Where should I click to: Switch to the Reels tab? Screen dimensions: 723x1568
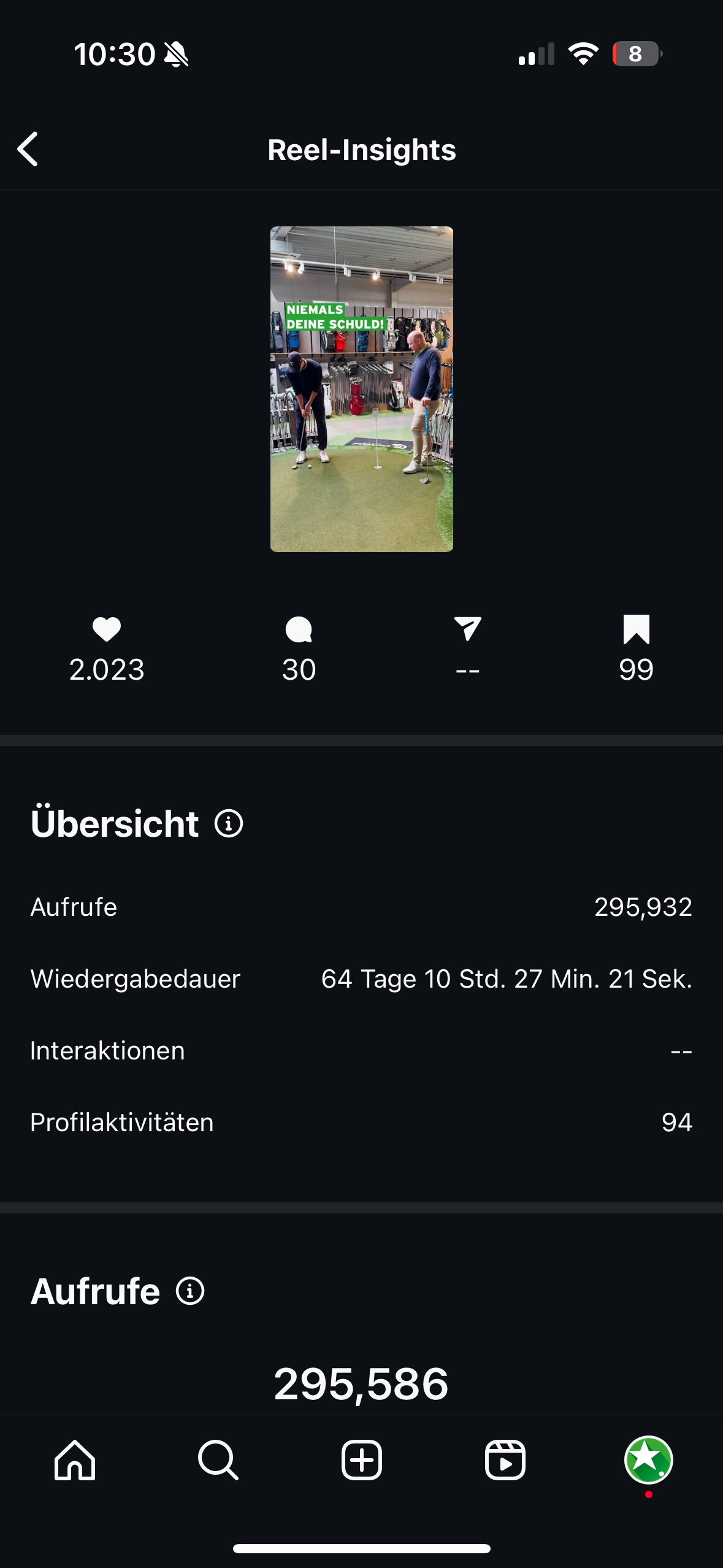pyautogui.click(x=505, y=1460)
